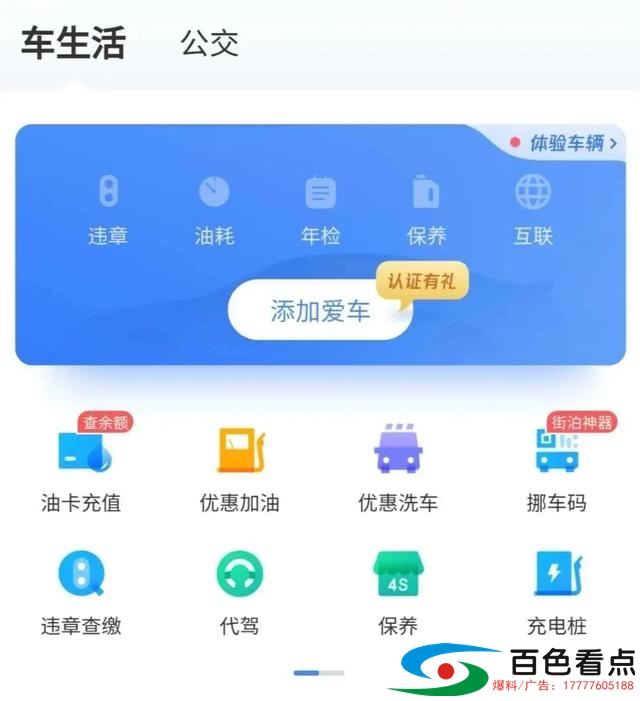Tap the 添加爱车 button
Image resolution: width=640 pixels, height=701 pixels.
coord(320,310)
